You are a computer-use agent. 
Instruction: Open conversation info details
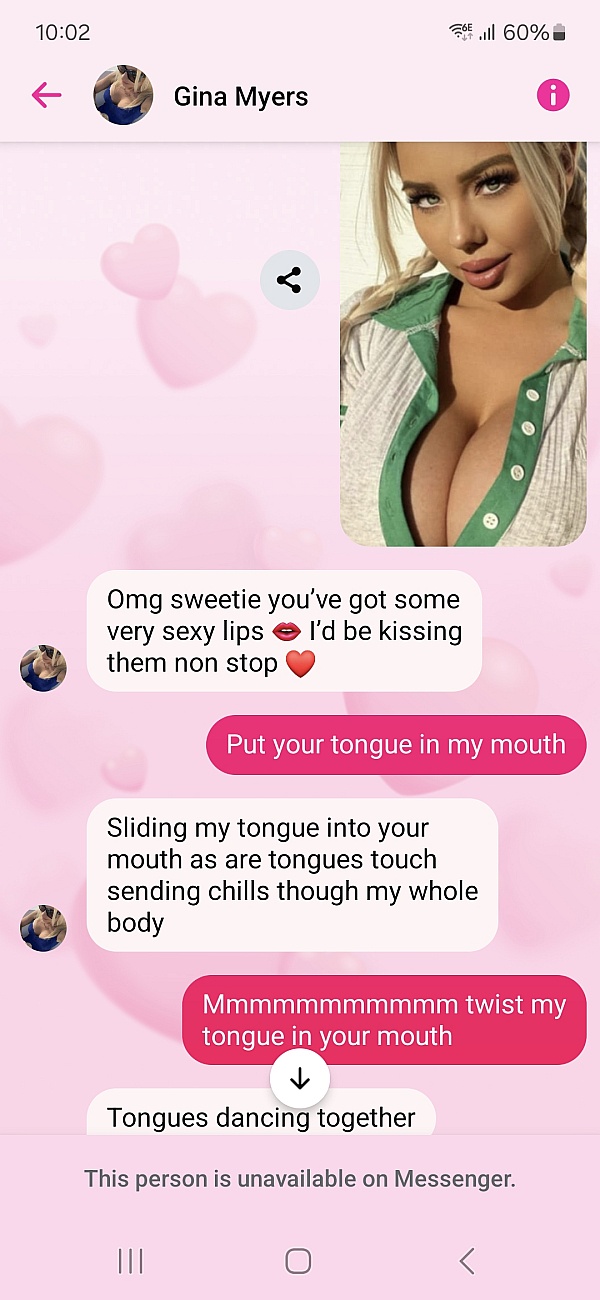pos(552,95)
